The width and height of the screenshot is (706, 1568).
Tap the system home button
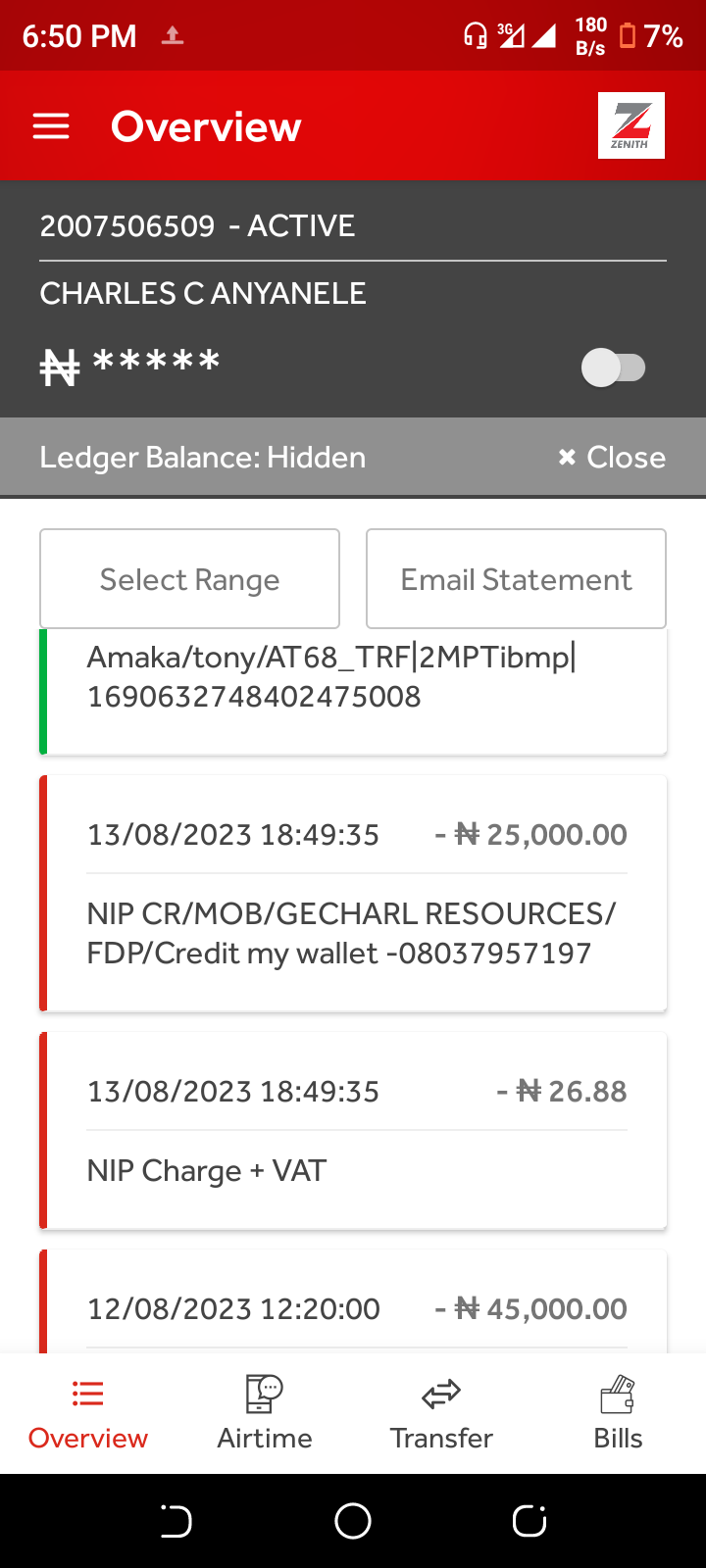pos(353,1521)
